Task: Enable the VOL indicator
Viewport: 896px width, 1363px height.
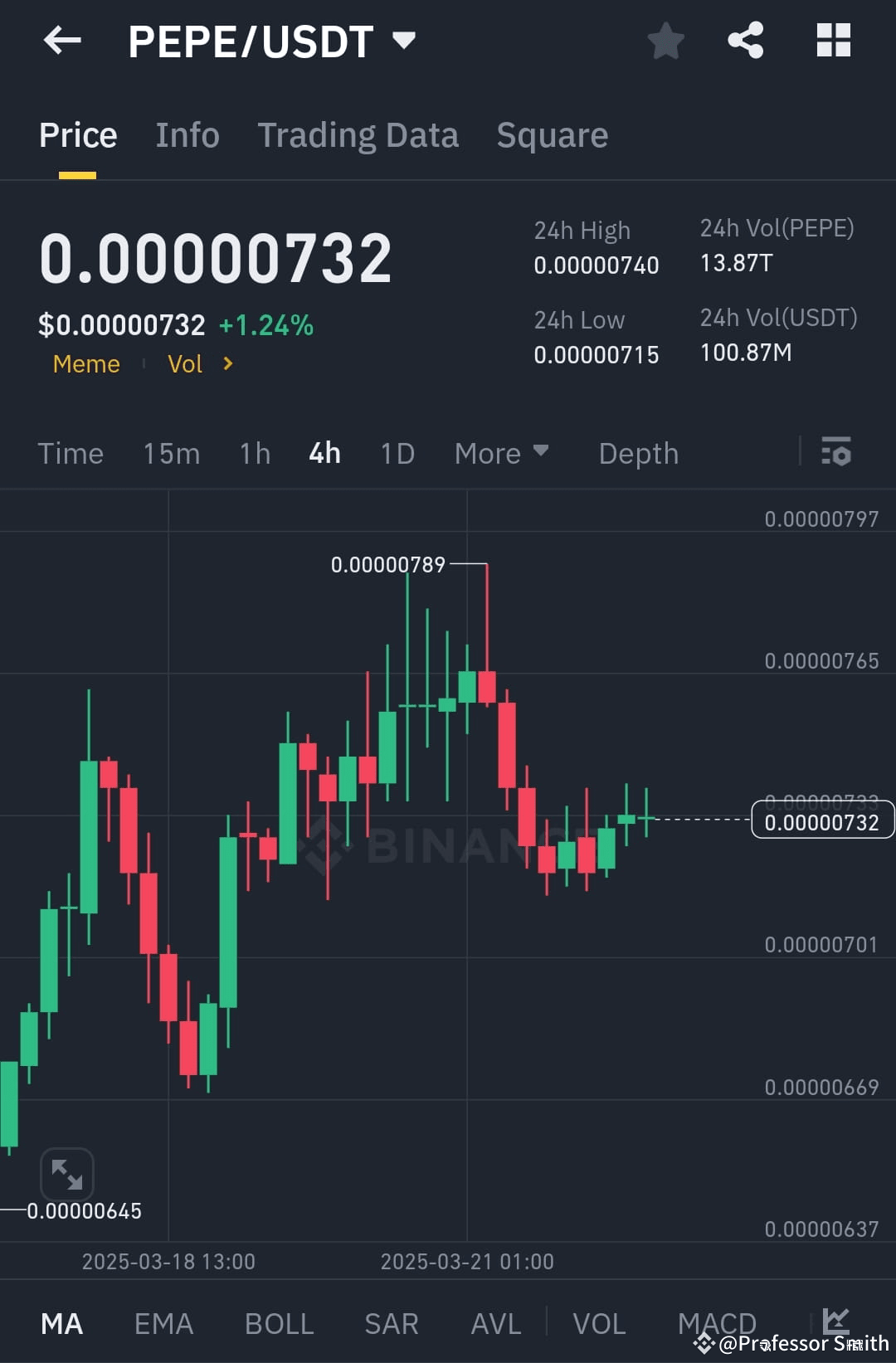Action: coord(601,1323)
